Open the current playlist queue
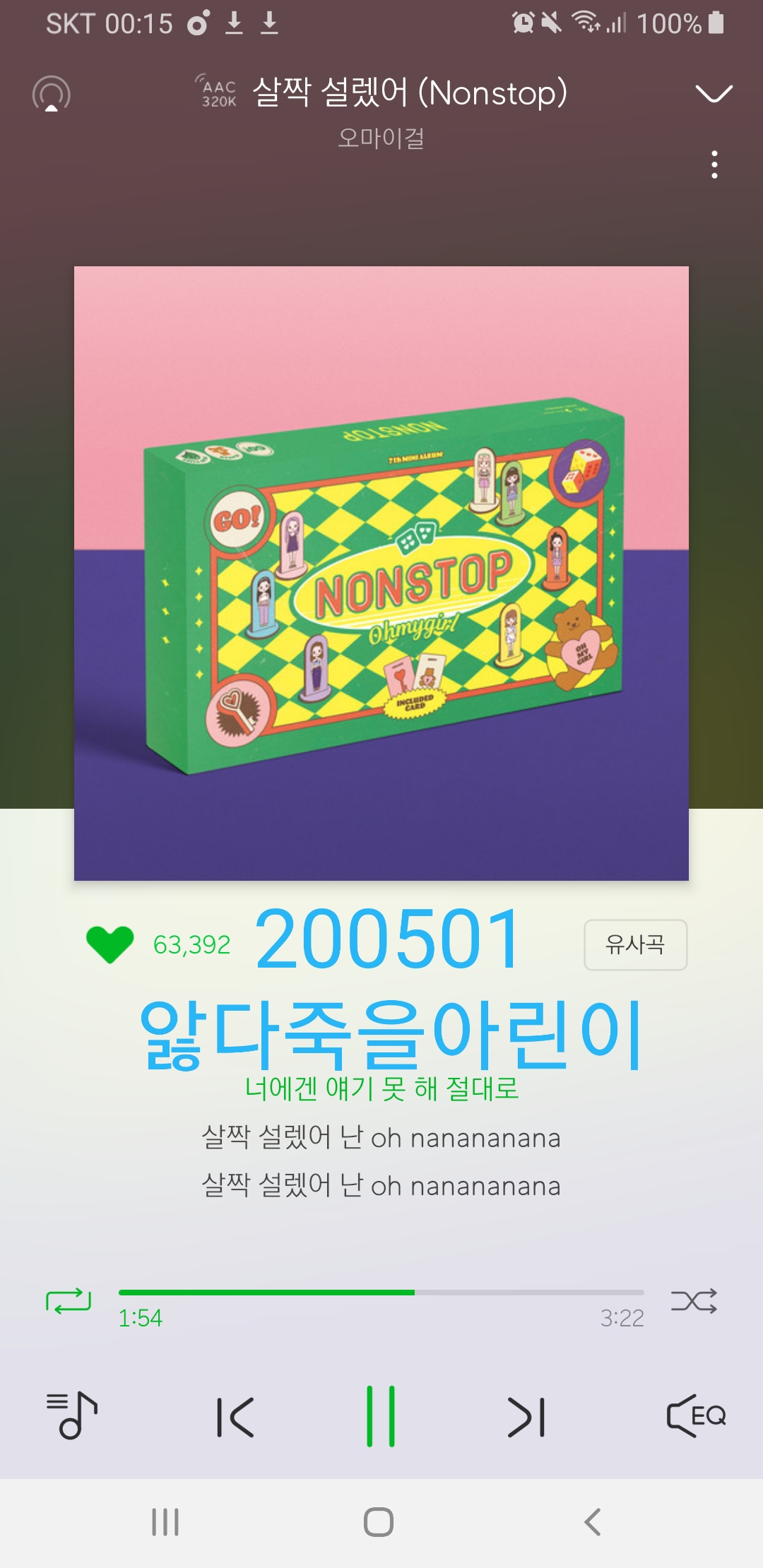The image size is (763, 1568). (x=71, y=1415)
